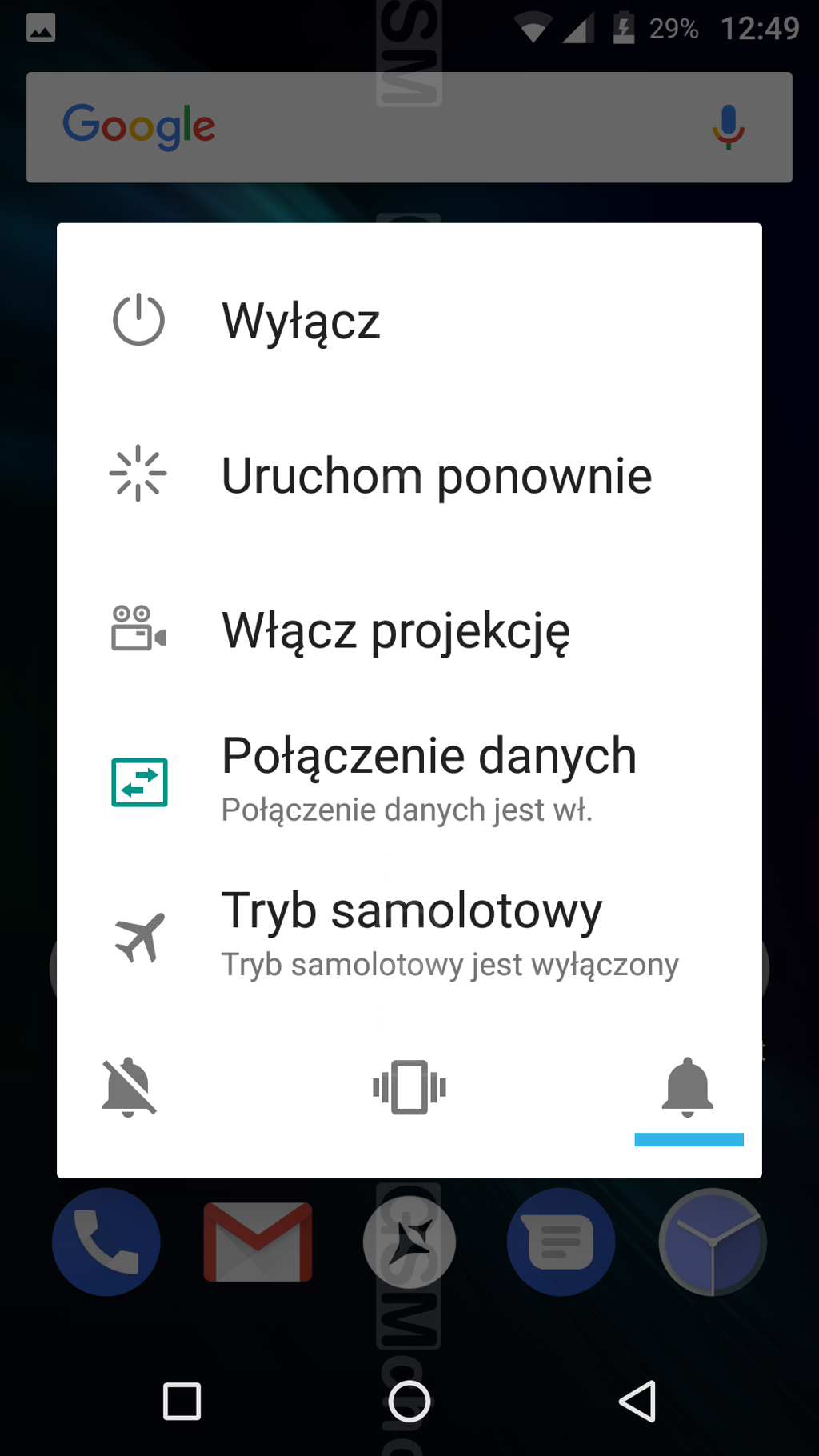Viewport: 819px width, 1456px height.
Task: Switch to vibrate mode
Action: [409, 1088]
